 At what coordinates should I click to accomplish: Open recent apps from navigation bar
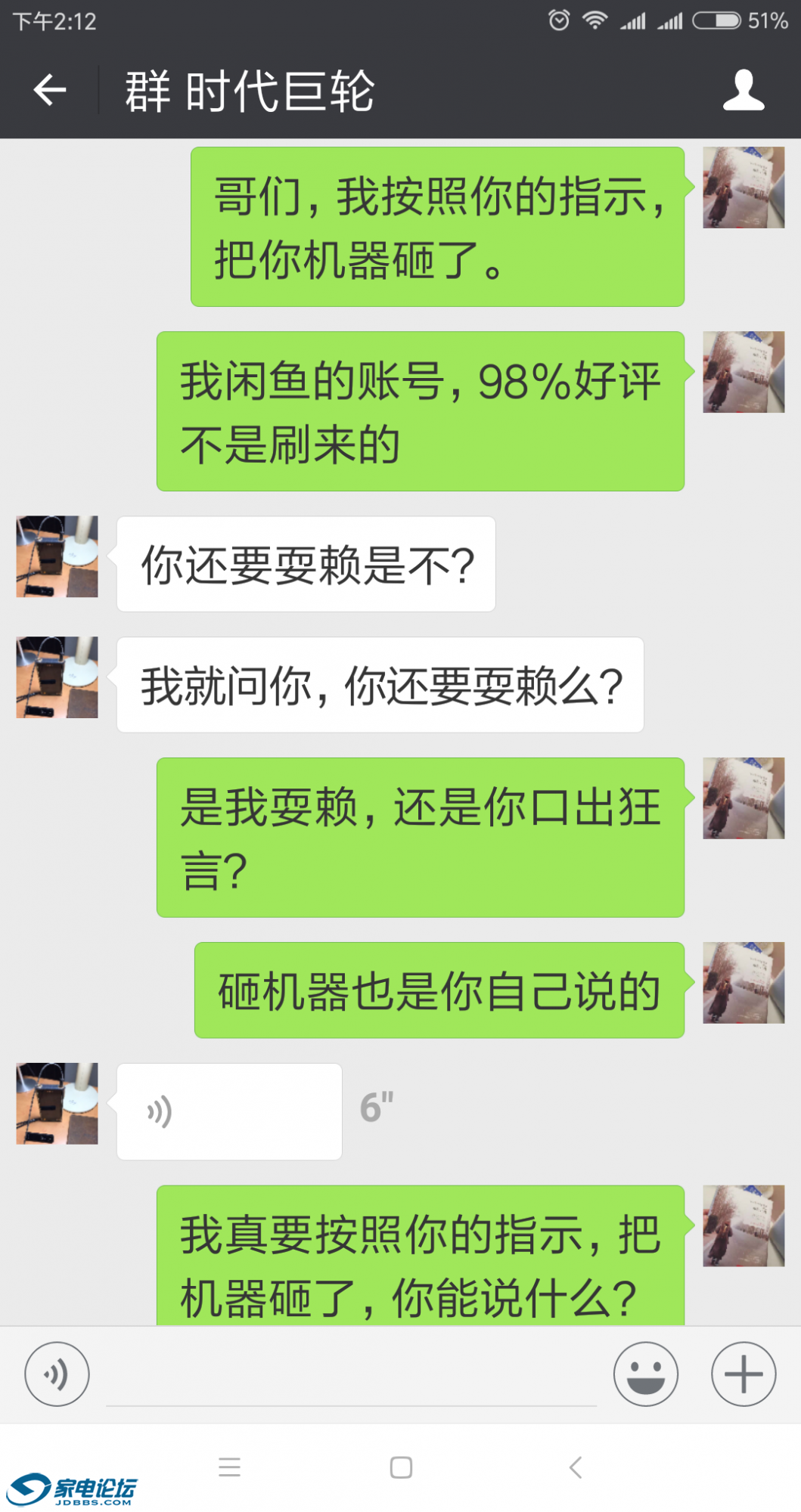[x=229, y=1467]
